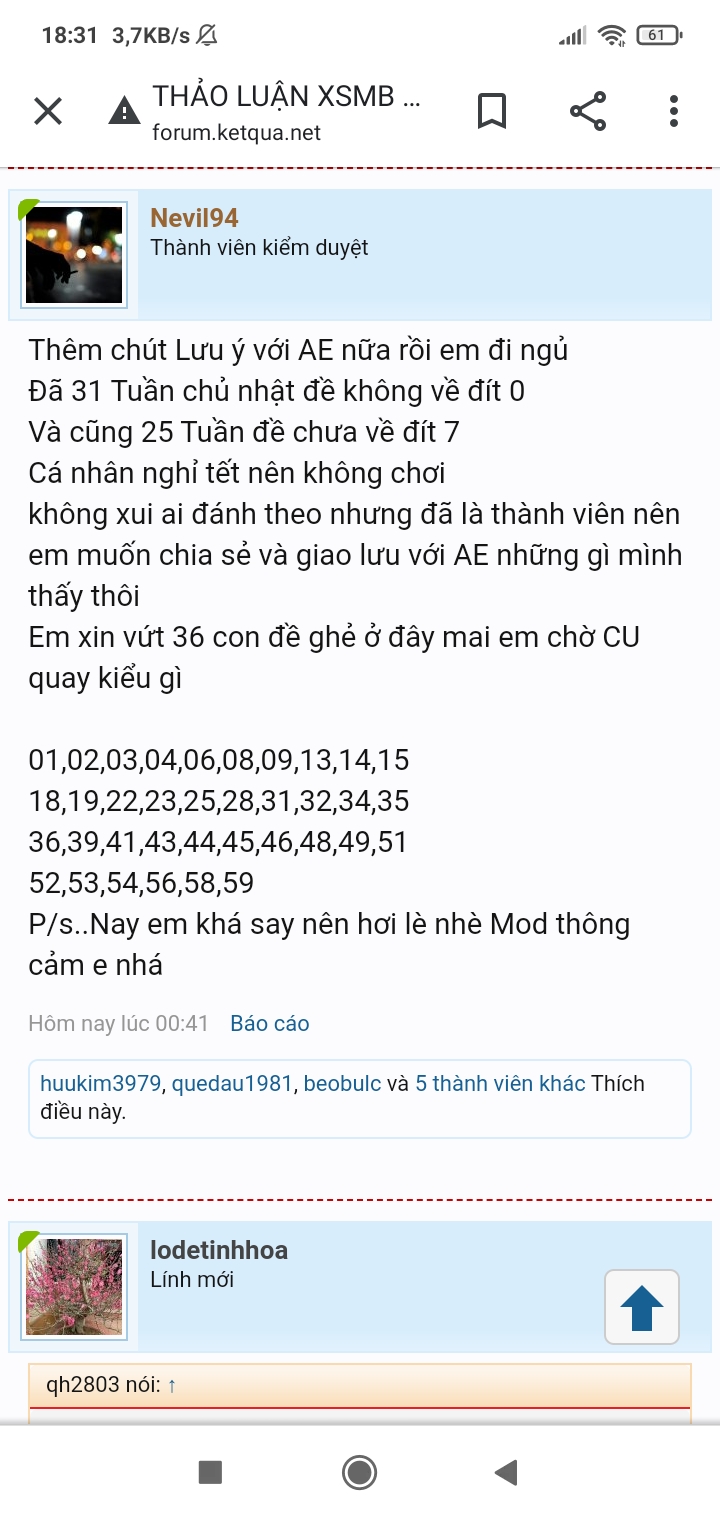Close the browser tab with the X
720x1520 pixels.
(x=48, y=111)
